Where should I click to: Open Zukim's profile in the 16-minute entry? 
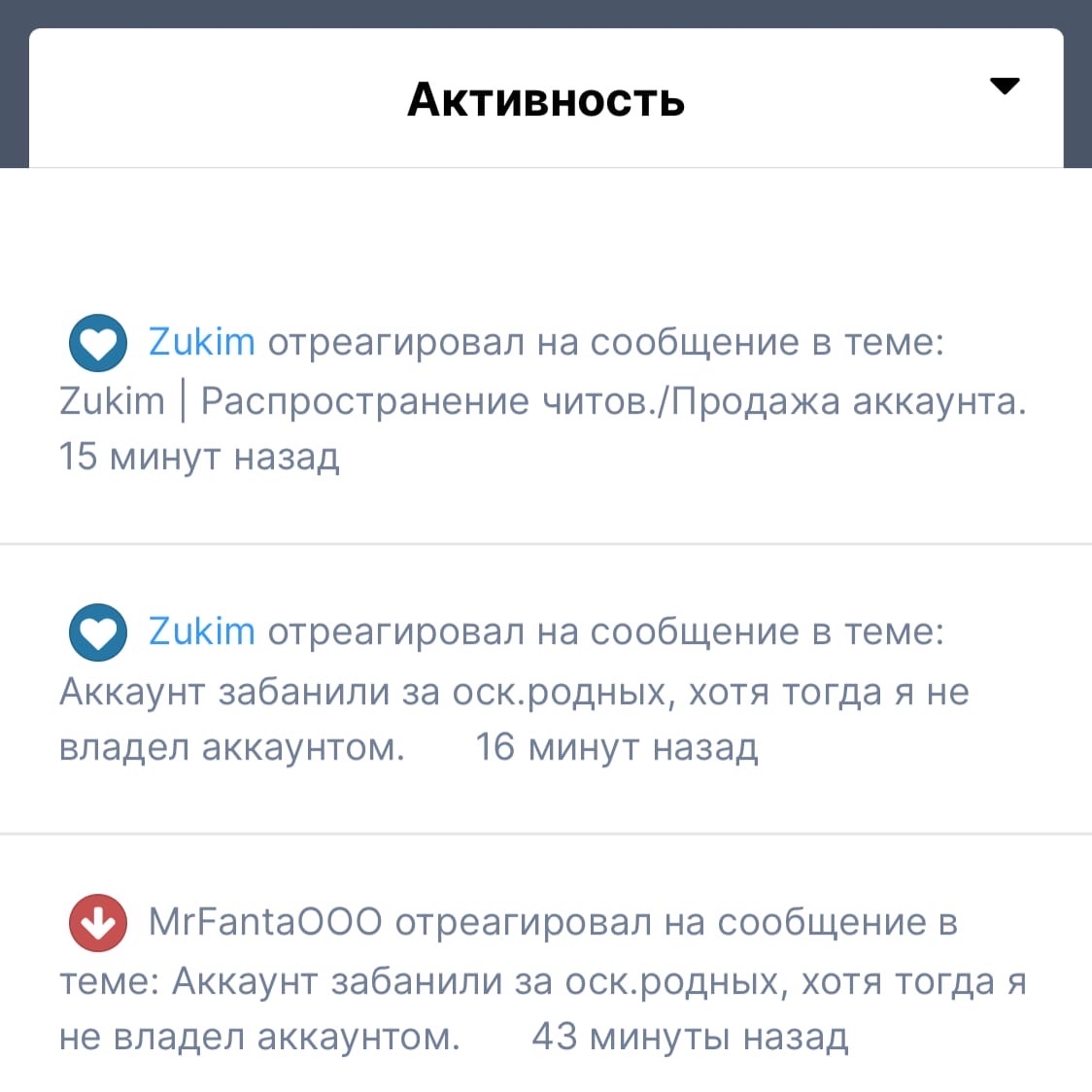pyautogui.click(x=201, y=631)
